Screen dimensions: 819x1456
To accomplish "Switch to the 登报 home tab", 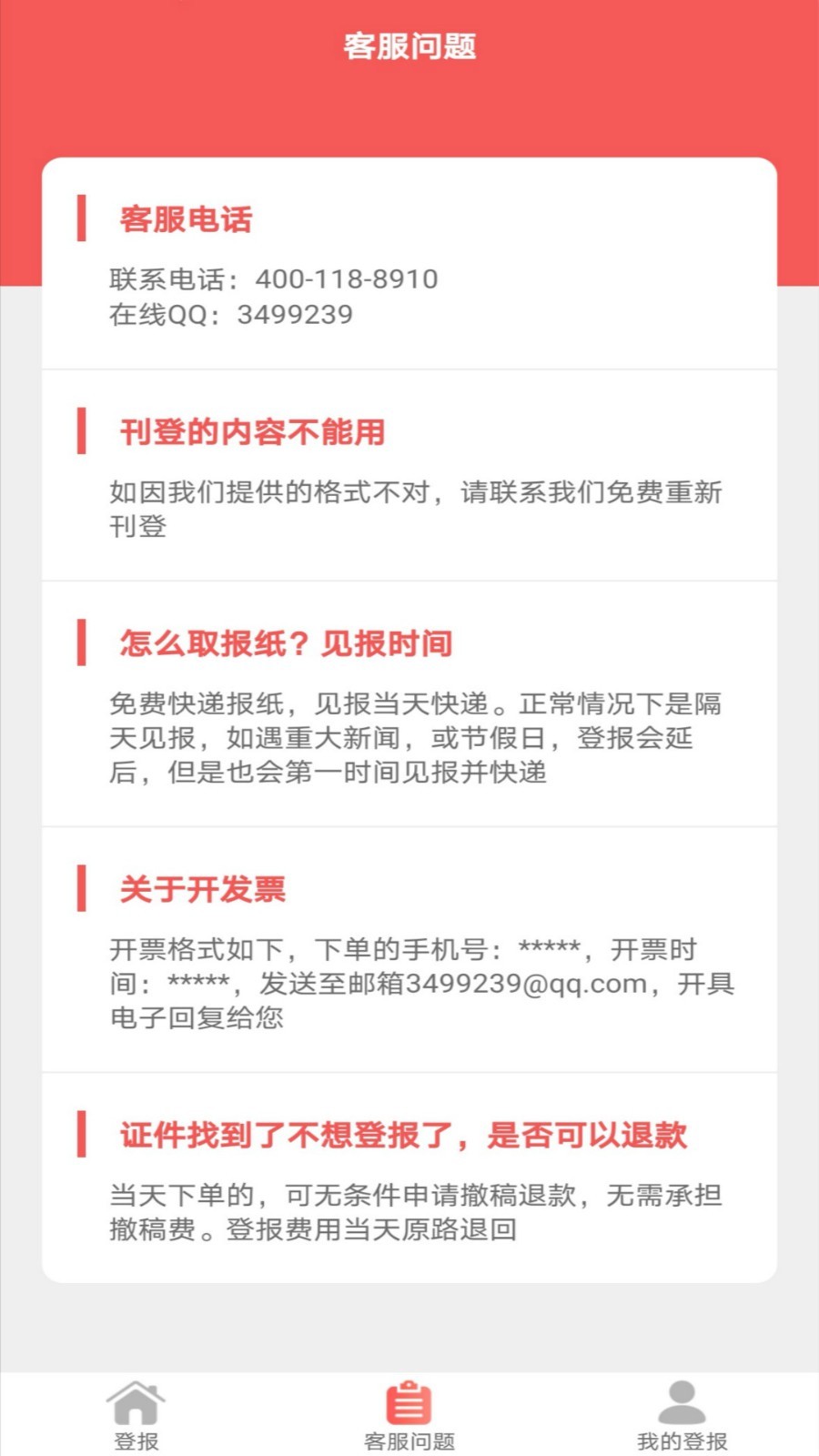I will click(136, 1415).
